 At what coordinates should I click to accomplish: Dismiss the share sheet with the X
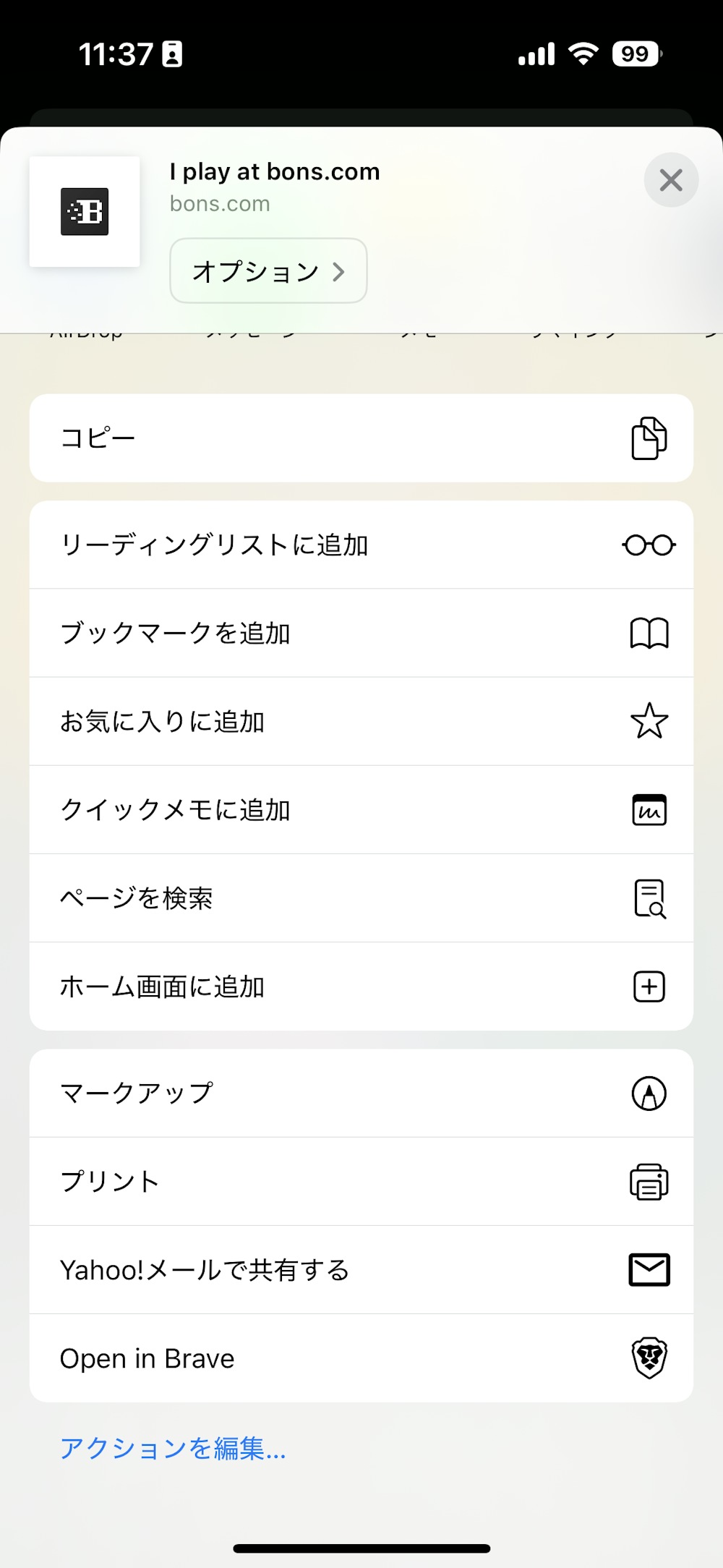(670, 180)
